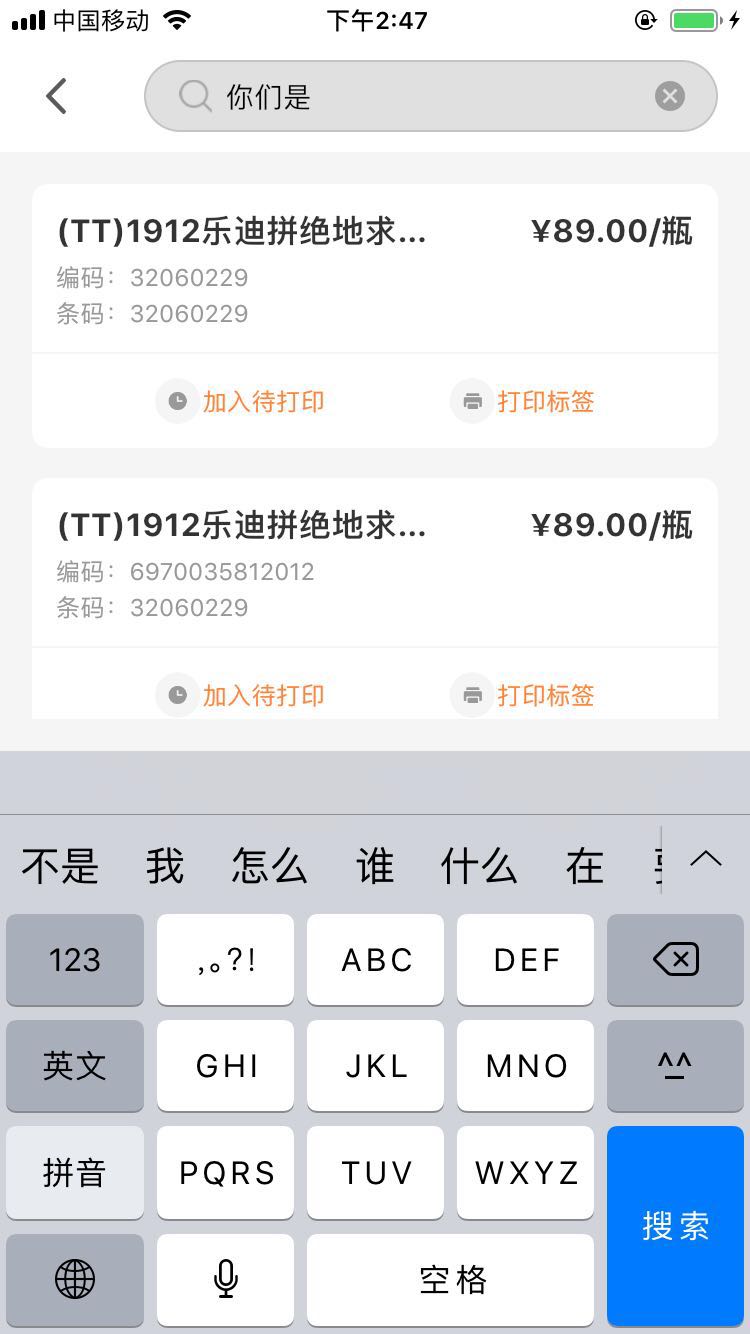
Task: Tap the search field containing 你们是
Action: coord(431,96)
